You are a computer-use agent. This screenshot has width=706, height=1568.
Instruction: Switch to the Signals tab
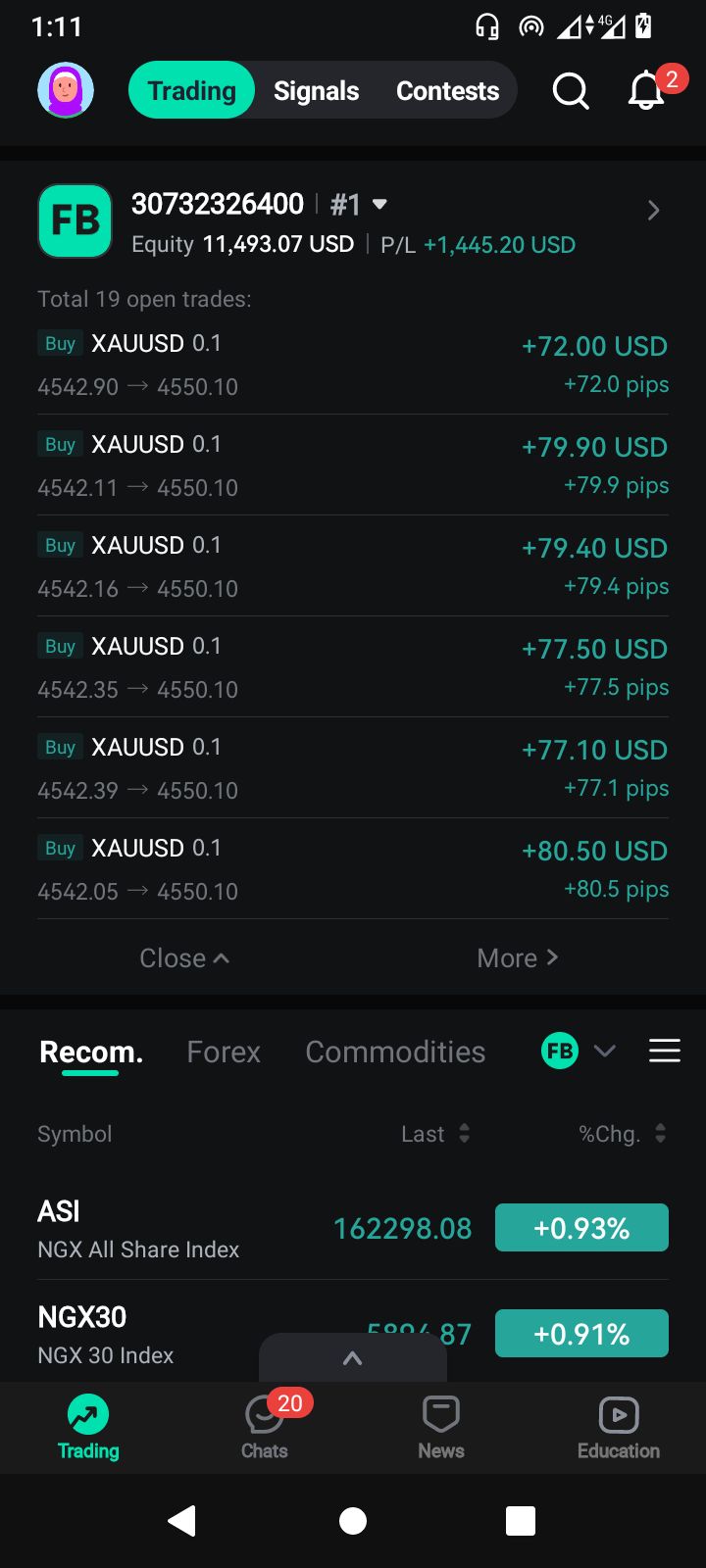pos(316,91)
